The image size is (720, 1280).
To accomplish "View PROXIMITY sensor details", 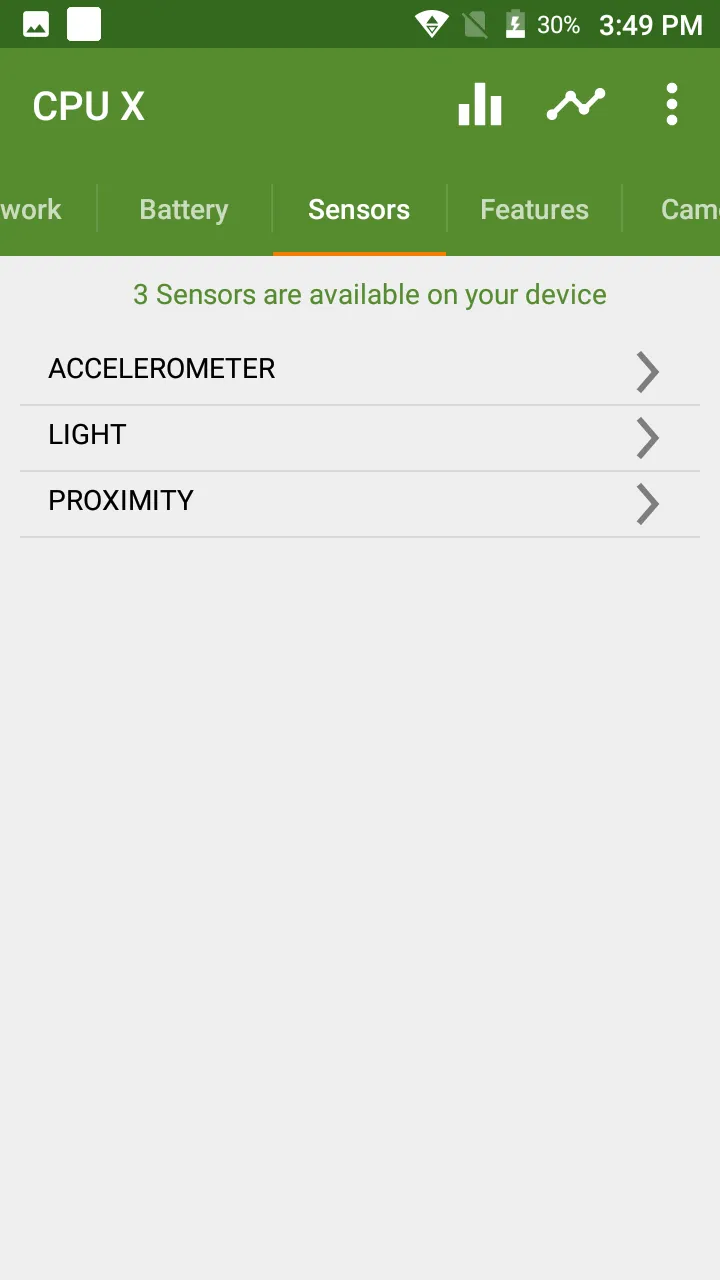I will pos(360,504).
